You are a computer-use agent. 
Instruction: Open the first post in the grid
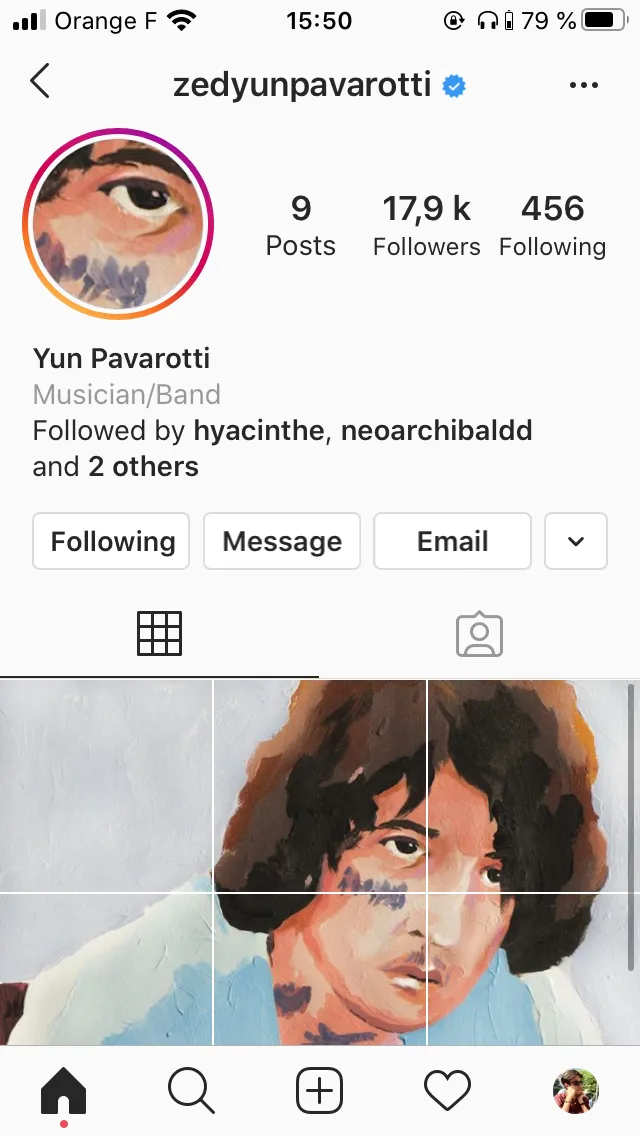(105, 785)
